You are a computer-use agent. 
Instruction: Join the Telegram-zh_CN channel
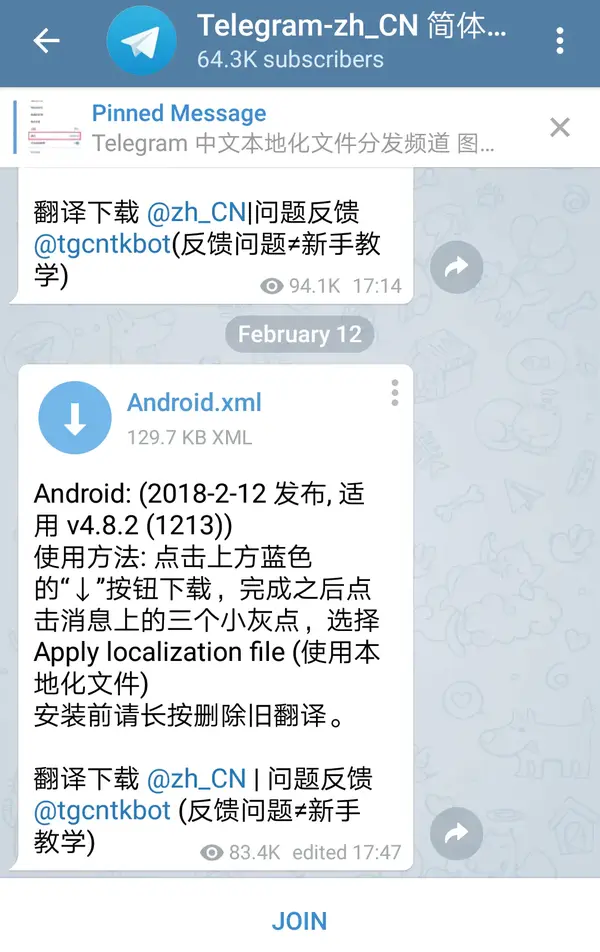299,920
